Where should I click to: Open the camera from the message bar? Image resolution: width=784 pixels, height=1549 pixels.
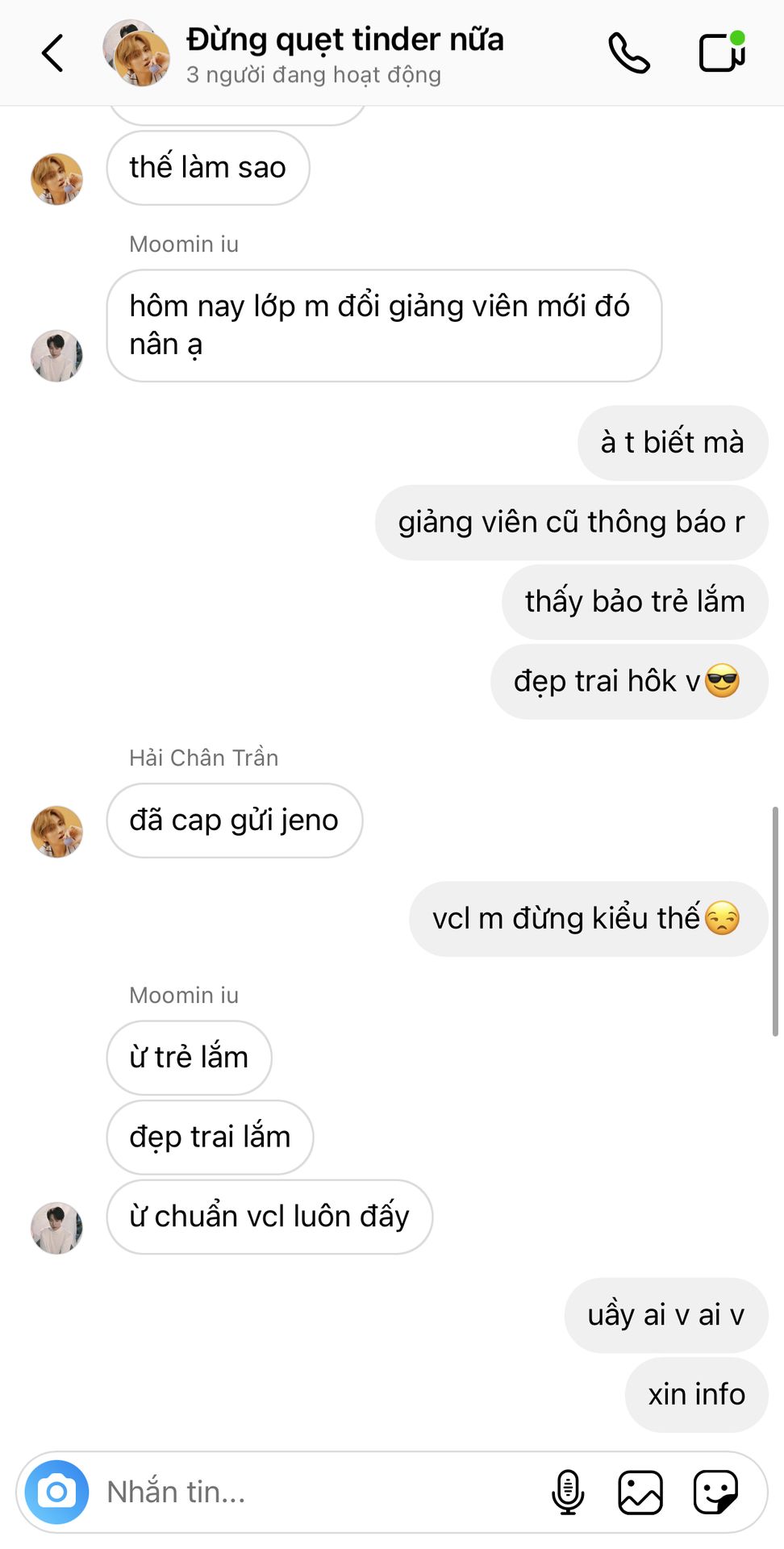(56, 1492)
